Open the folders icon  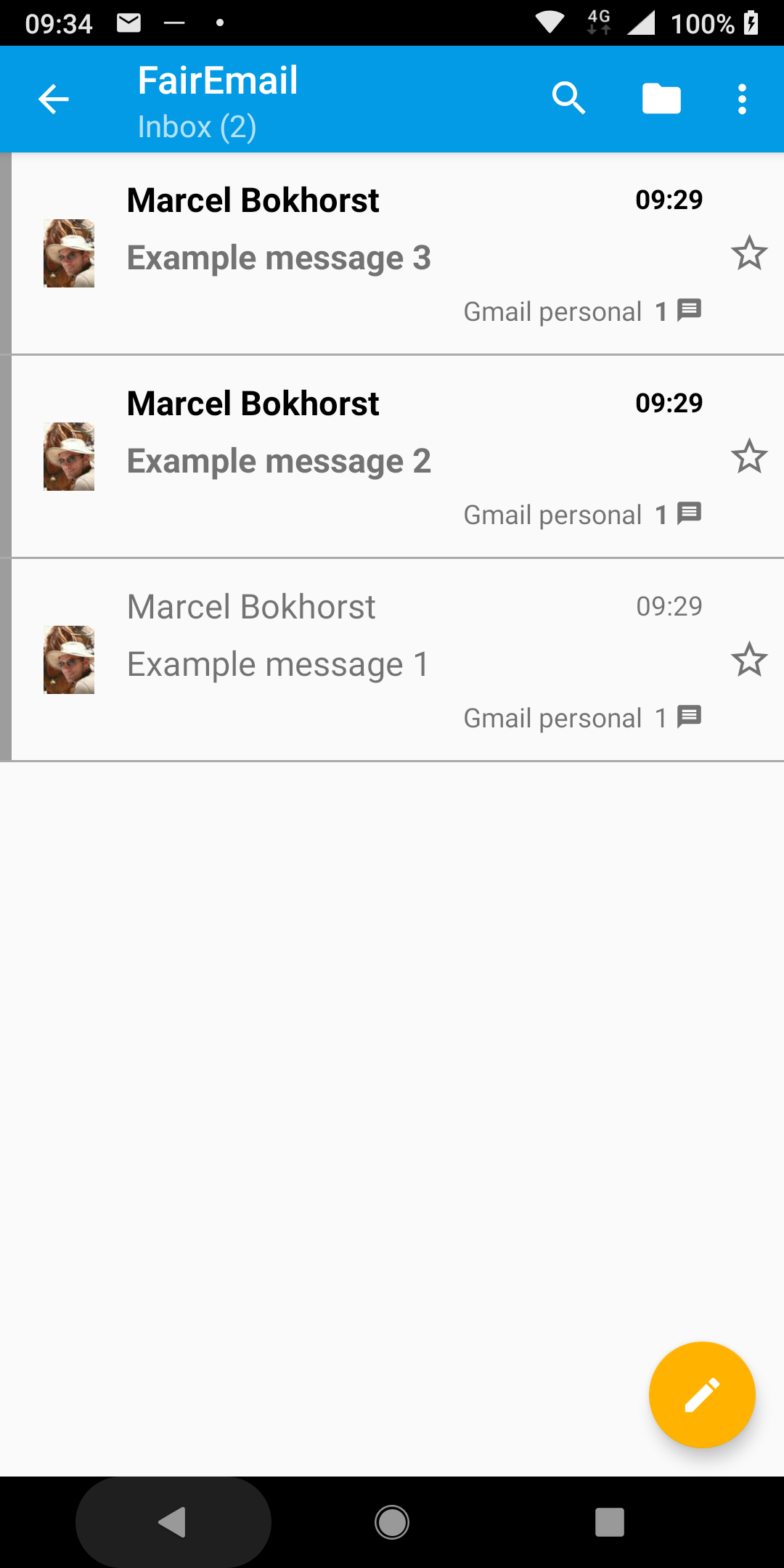point(661,99)
